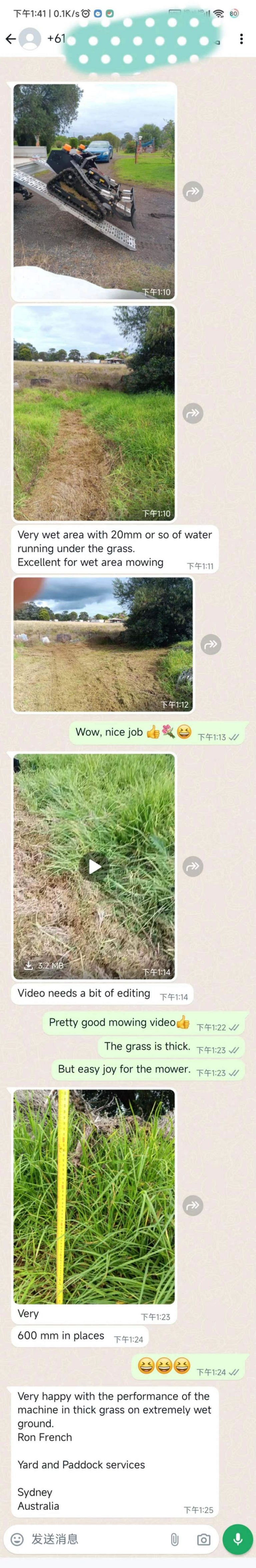Forward the 3.2 MB mowing video
This screenshot has width=256, height=1568.
(193, 866)
